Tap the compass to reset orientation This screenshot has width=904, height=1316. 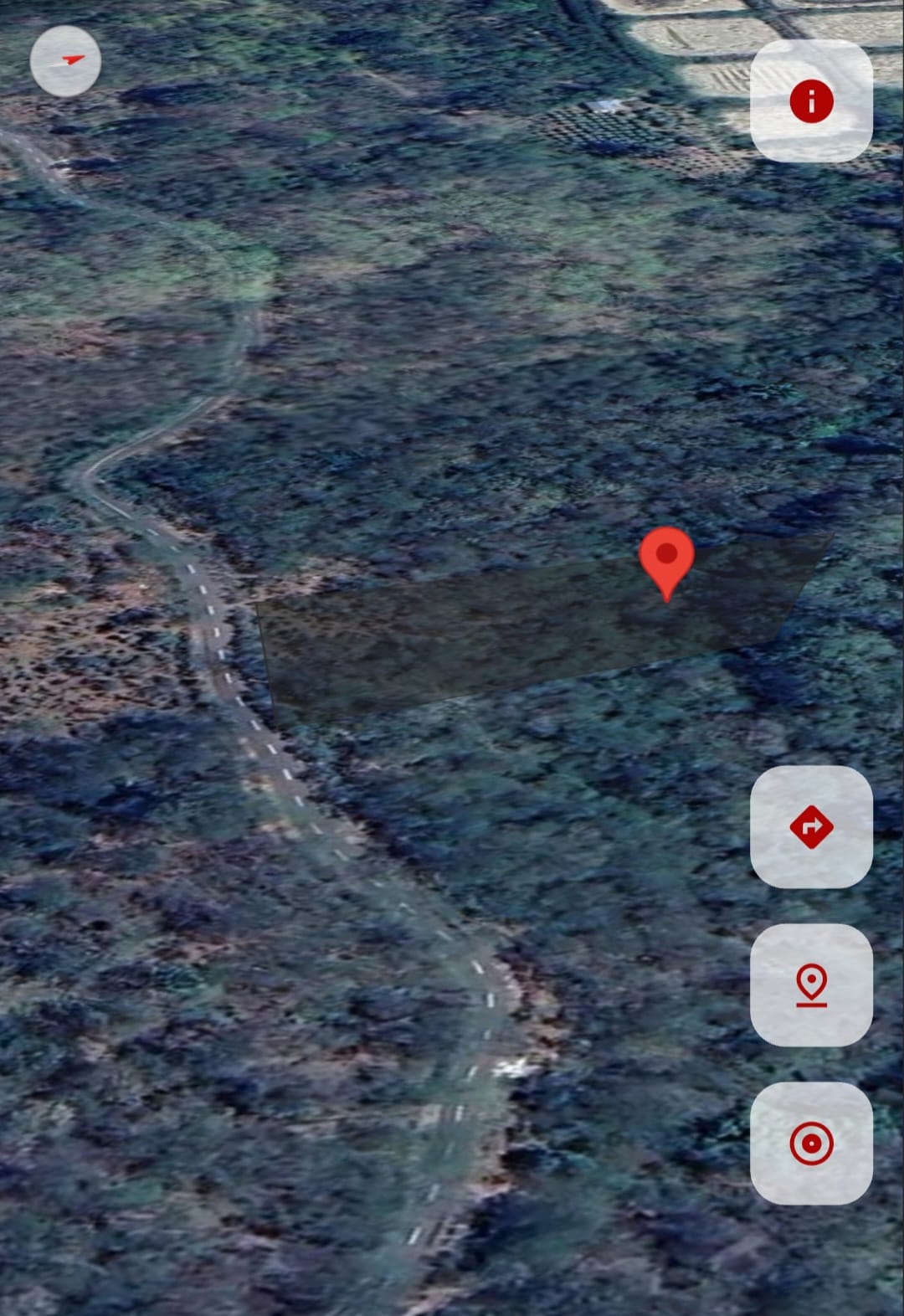click(x=65, y=61)
